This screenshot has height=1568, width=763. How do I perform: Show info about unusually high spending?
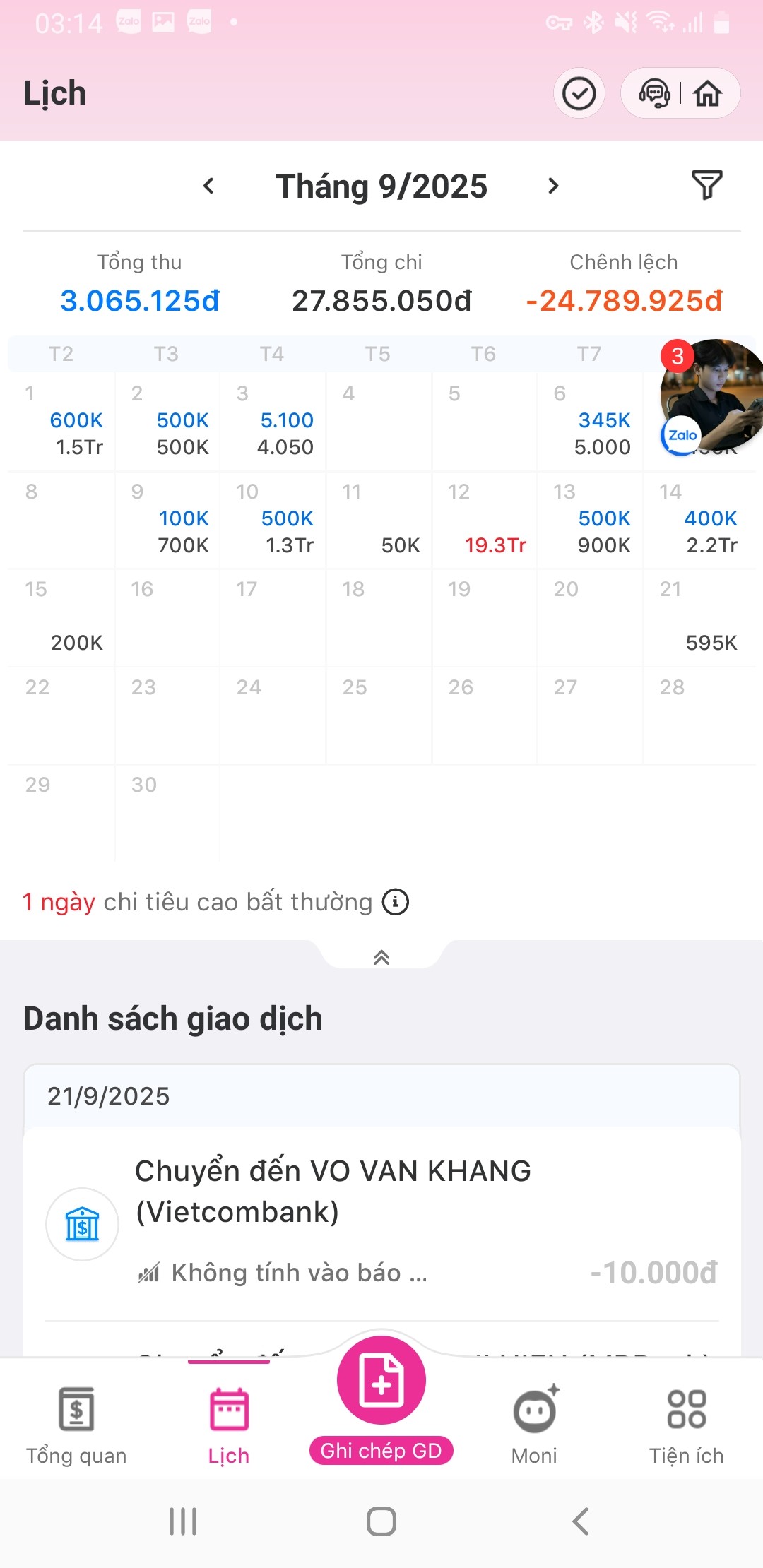click(396, 902)
